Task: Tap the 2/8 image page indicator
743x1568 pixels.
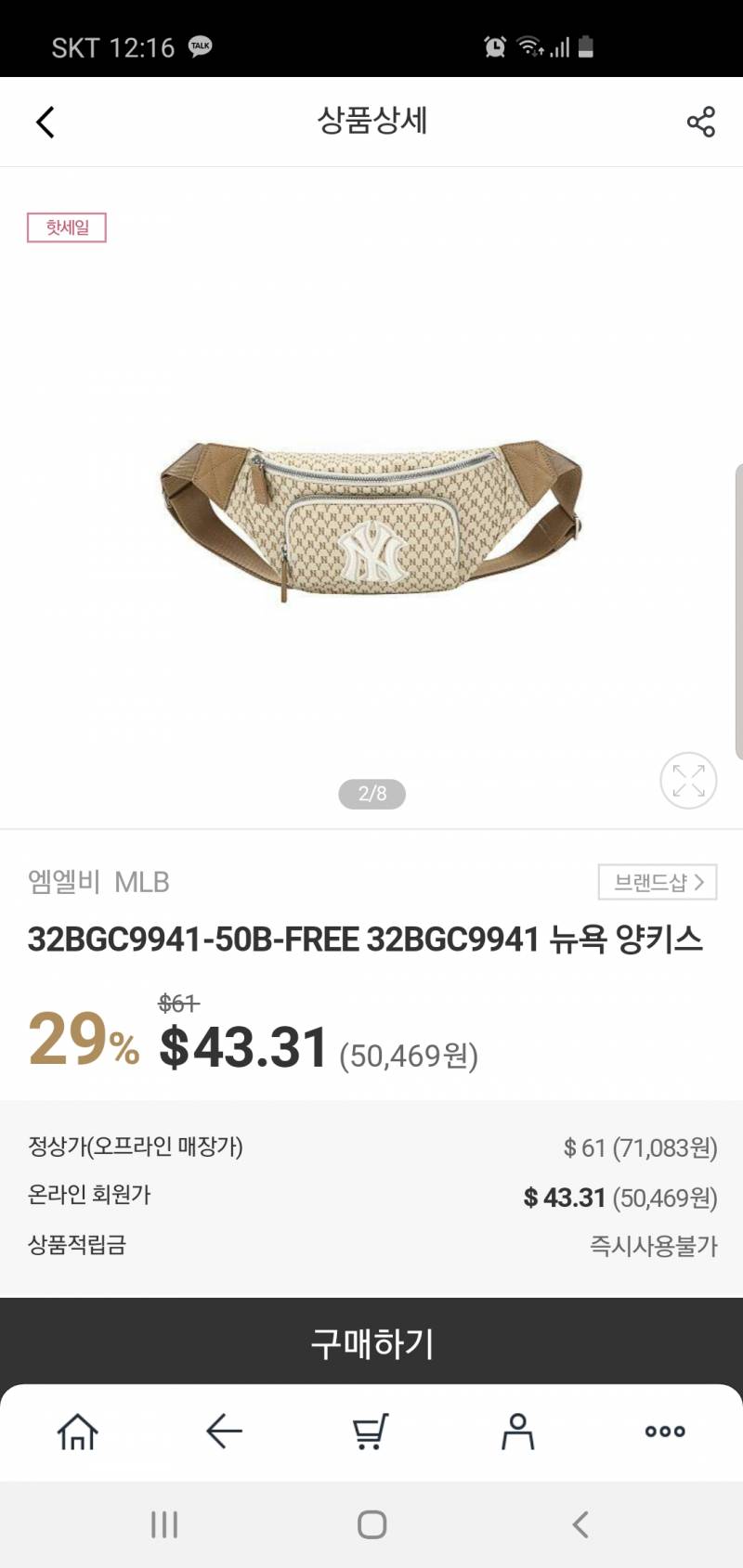Action: [x=371, y=794]
